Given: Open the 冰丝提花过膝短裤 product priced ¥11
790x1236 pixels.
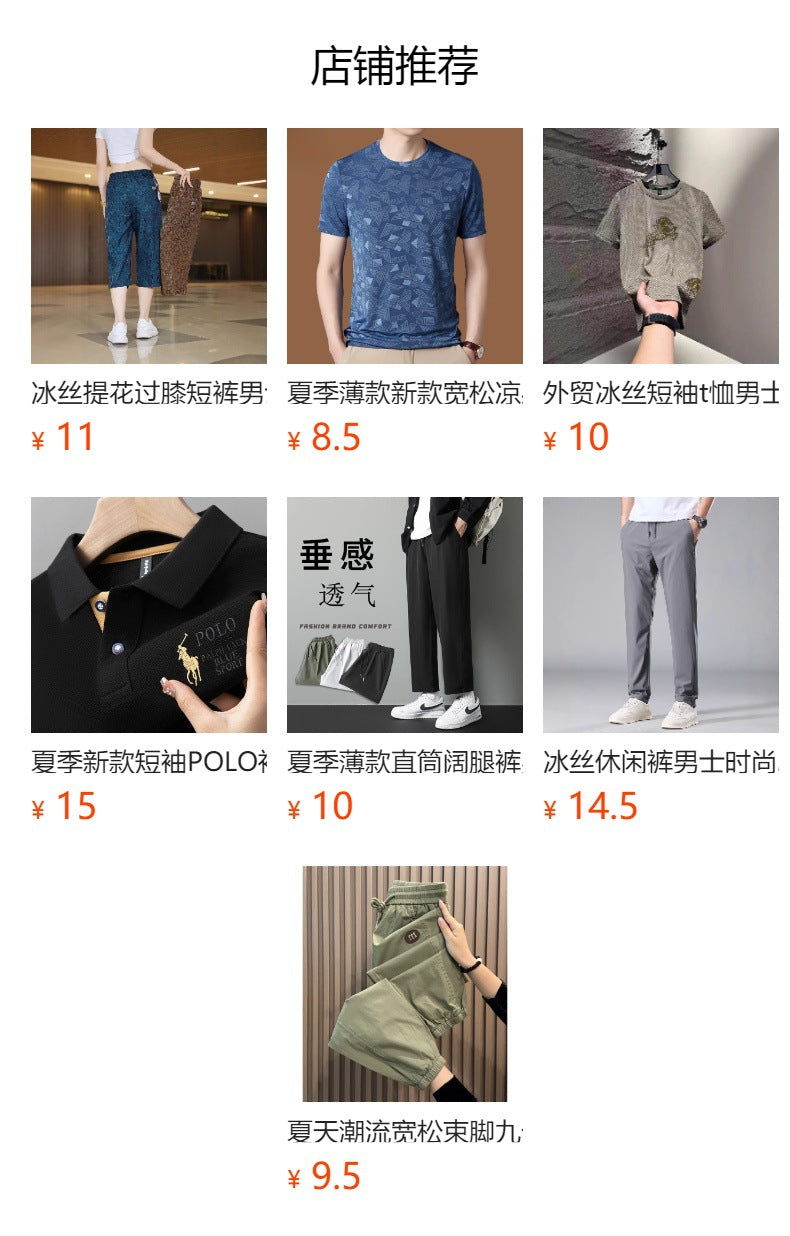Looking at the screenshot, I should pyautogui.click(x=148, y=246).
